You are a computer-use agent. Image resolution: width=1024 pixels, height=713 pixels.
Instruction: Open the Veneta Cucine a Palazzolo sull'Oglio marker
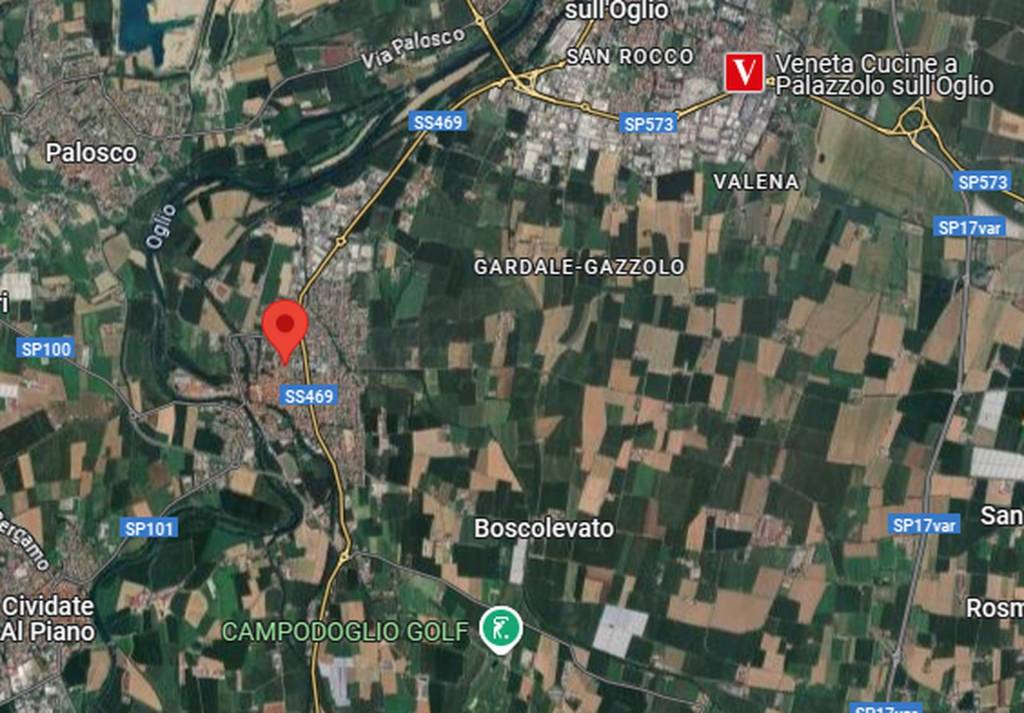[744, 72]
